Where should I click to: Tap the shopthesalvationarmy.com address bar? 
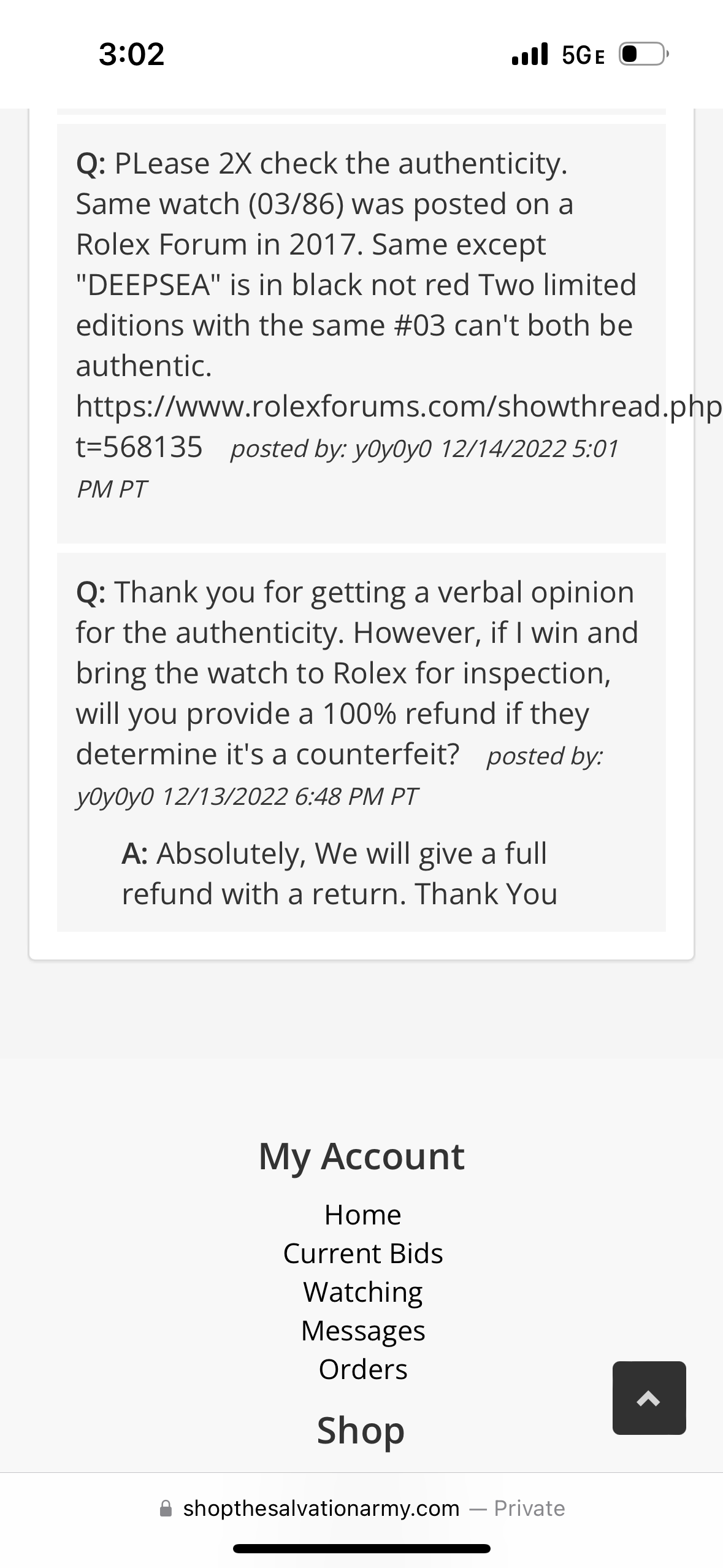[x=361, y=1508]
